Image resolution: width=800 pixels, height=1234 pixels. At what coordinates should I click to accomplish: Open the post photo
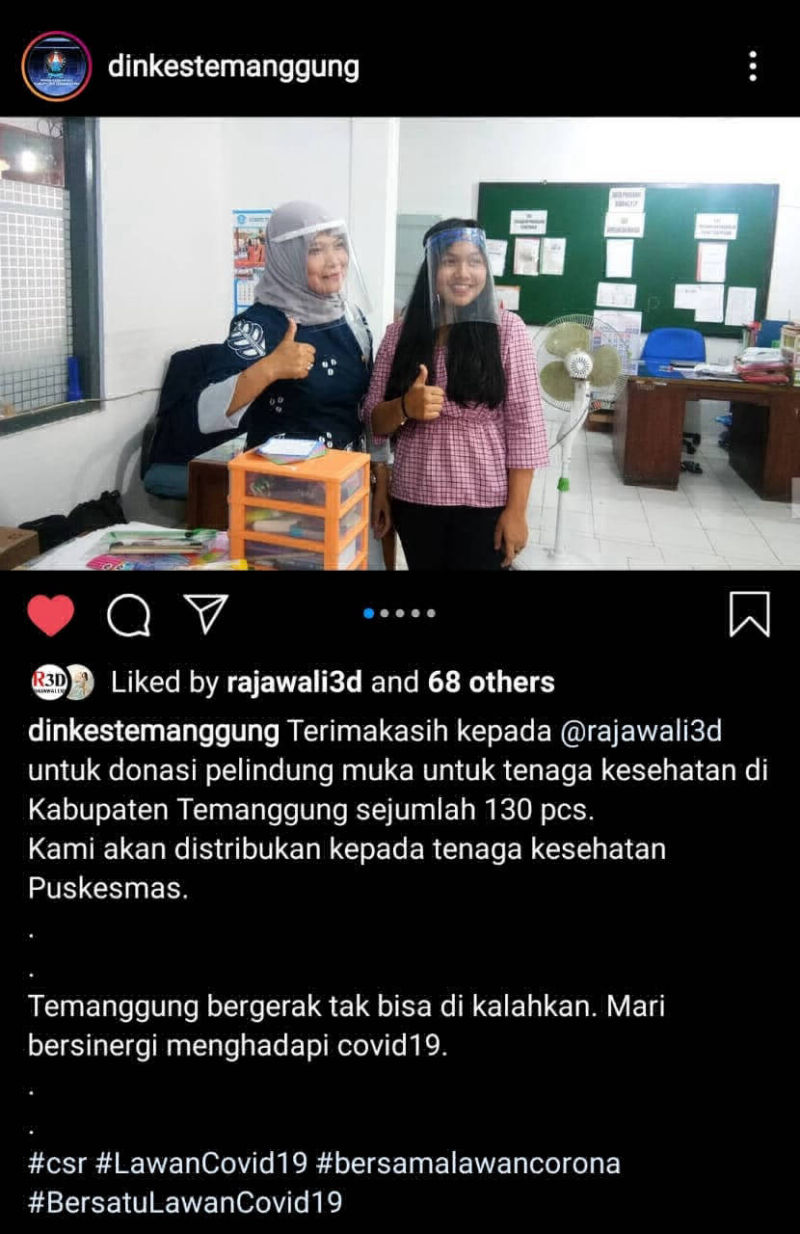coord(400,343)
